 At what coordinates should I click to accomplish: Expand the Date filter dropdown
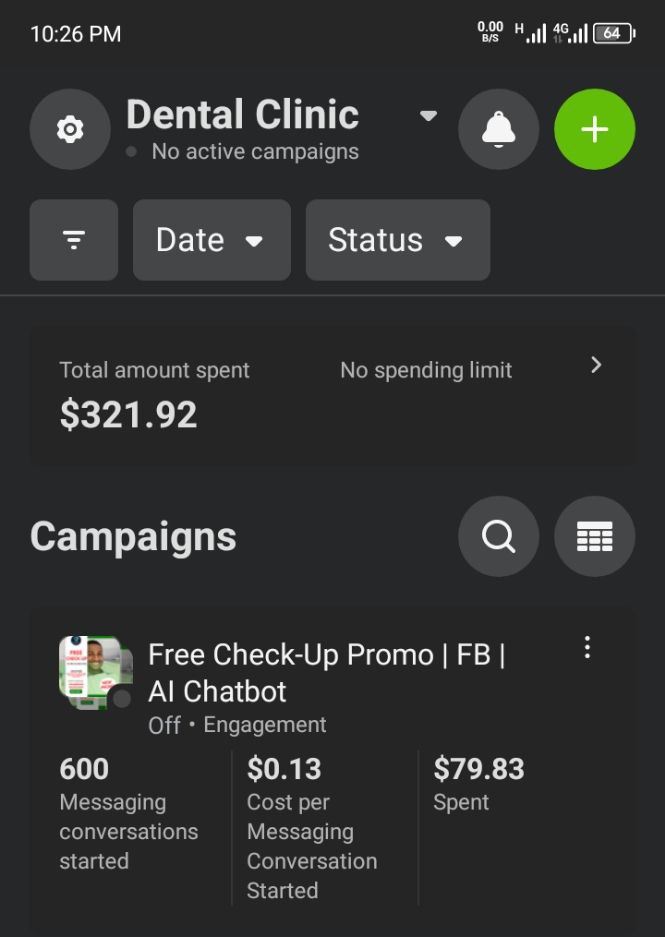coord(211,240)
